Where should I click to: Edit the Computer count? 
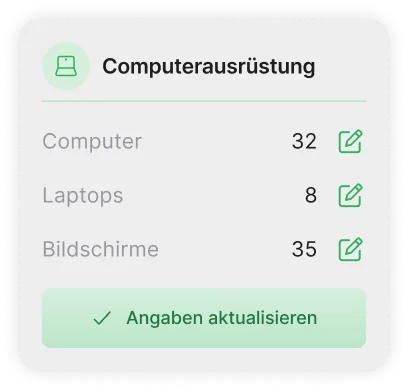pos(350,141)
